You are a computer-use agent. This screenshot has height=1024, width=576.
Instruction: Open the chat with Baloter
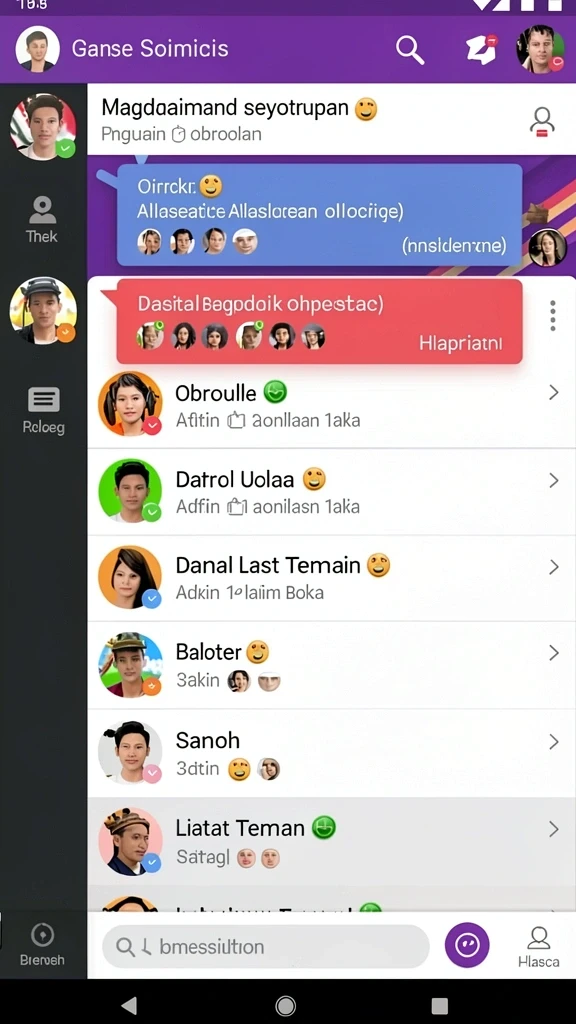pos(332,665)
